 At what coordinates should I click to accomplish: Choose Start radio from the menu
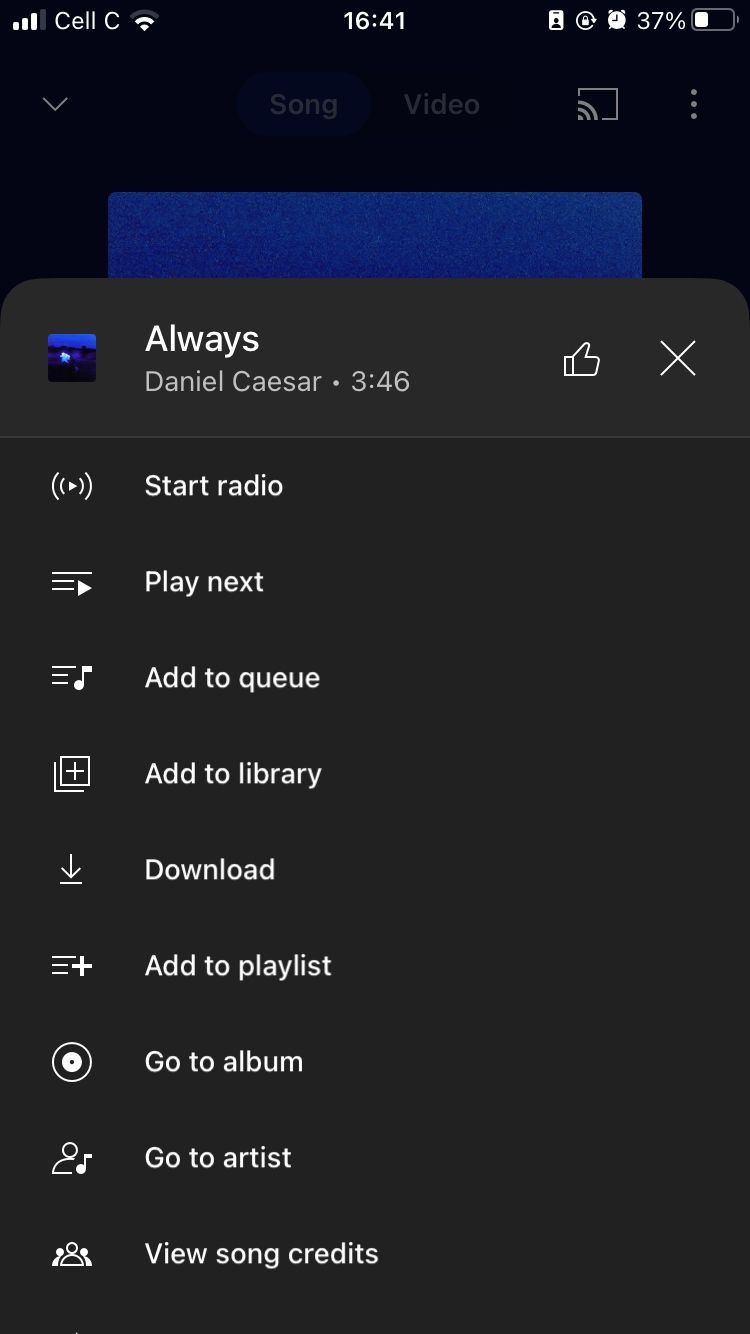point(213,485)
